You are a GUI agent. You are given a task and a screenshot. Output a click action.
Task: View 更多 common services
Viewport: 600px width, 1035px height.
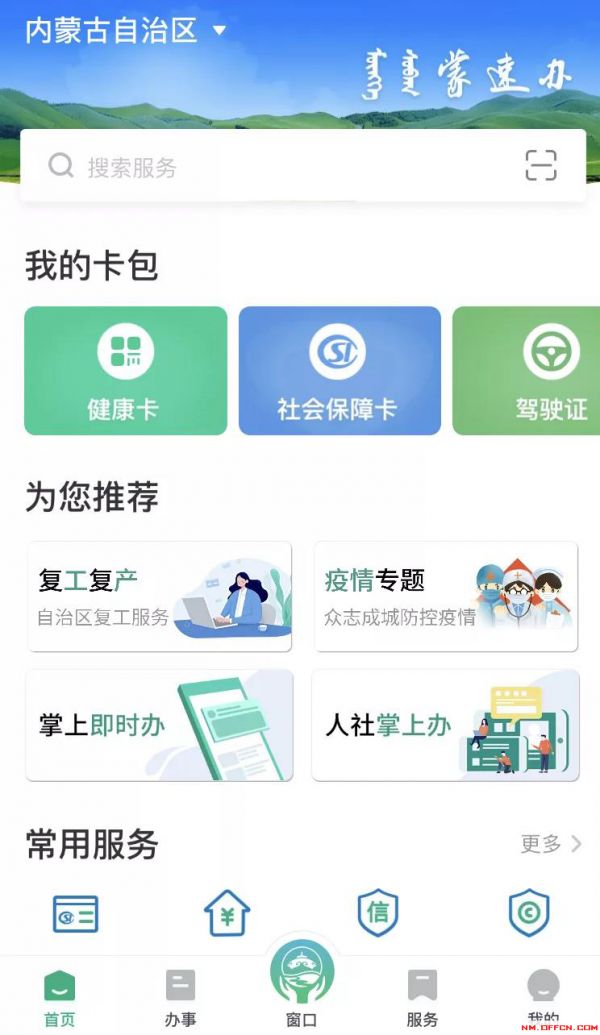click(550, 844)
